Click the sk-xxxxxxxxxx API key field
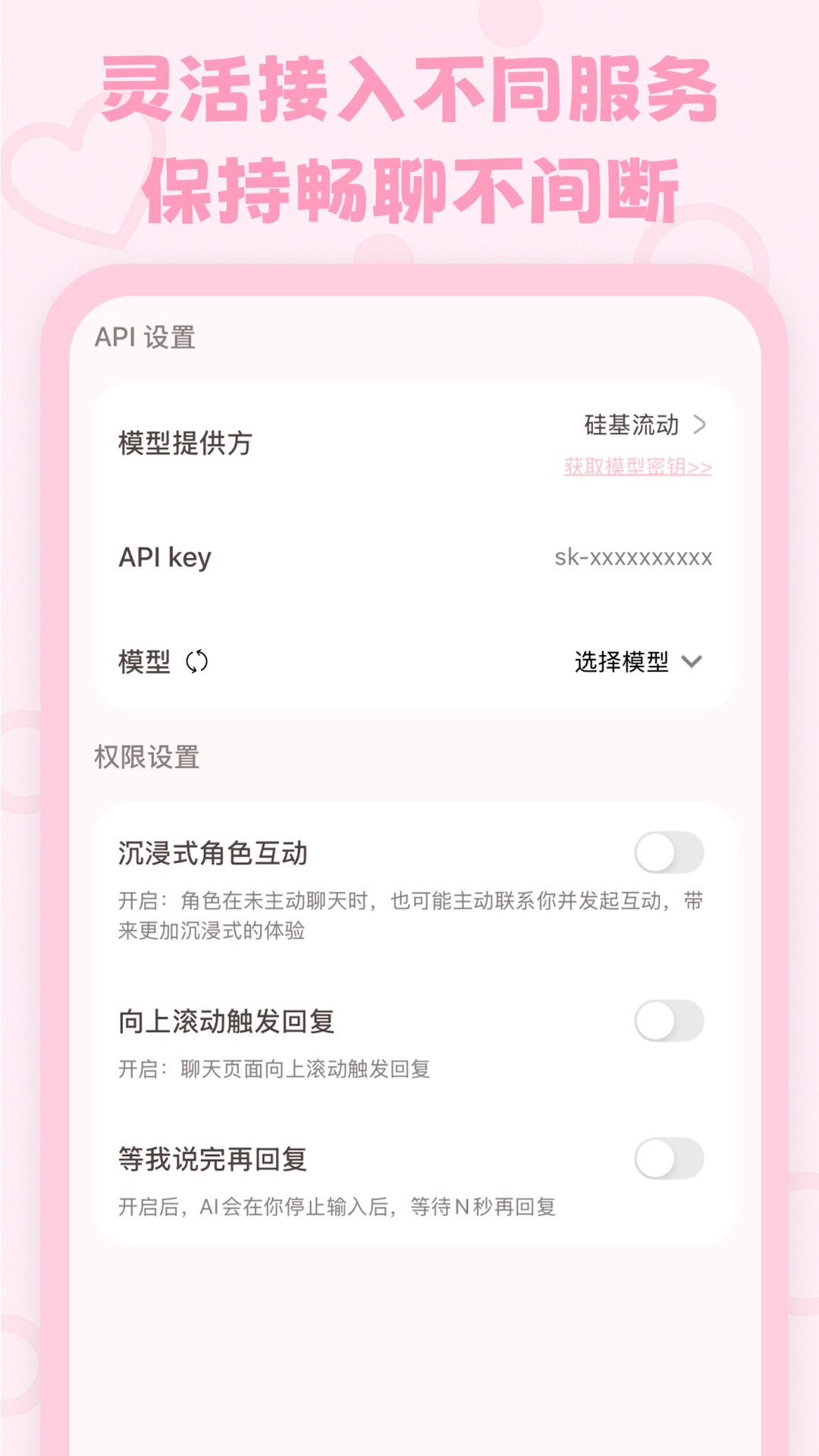The height and width of the screenshot is (1456, 819). pos(631,560)
